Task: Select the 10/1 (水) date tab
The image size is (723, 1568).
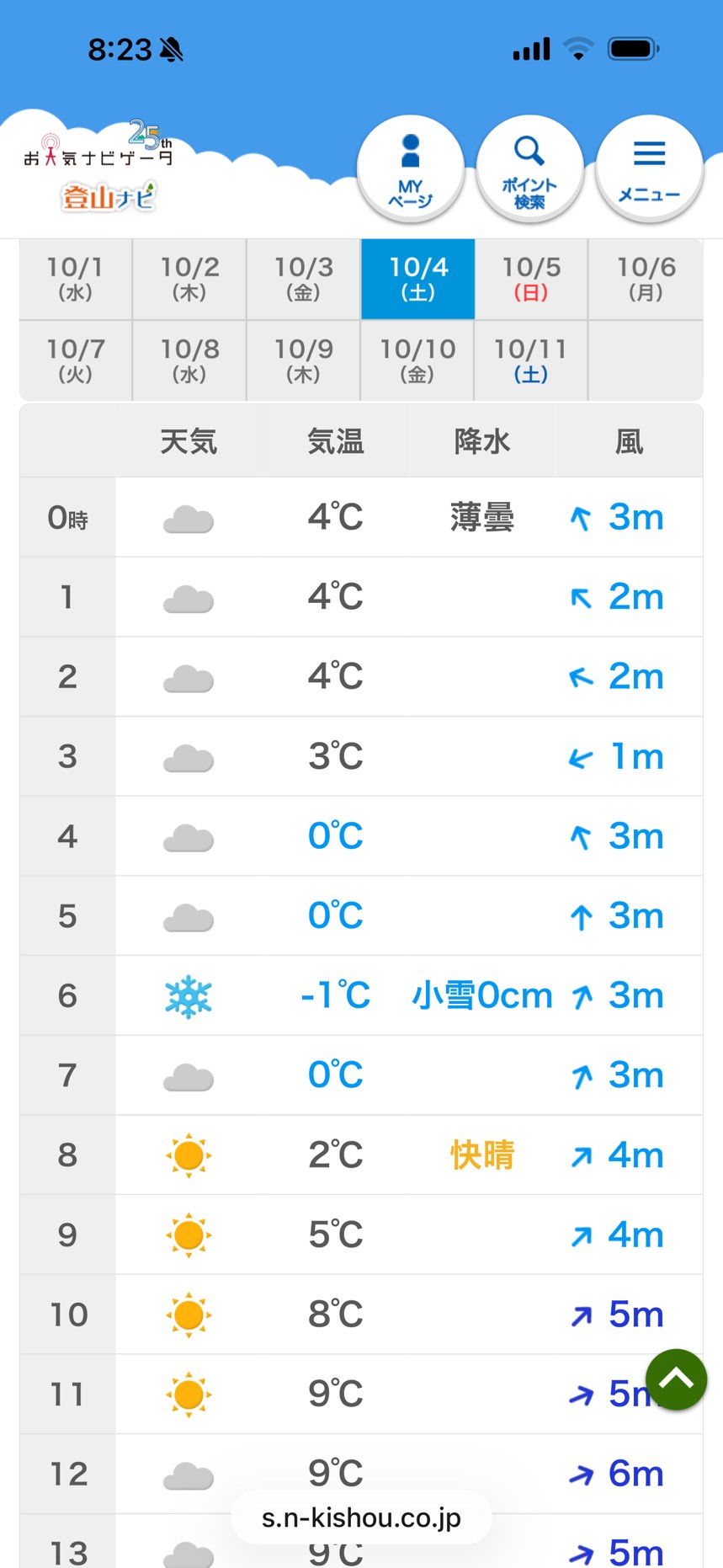Action: [76, 279]
